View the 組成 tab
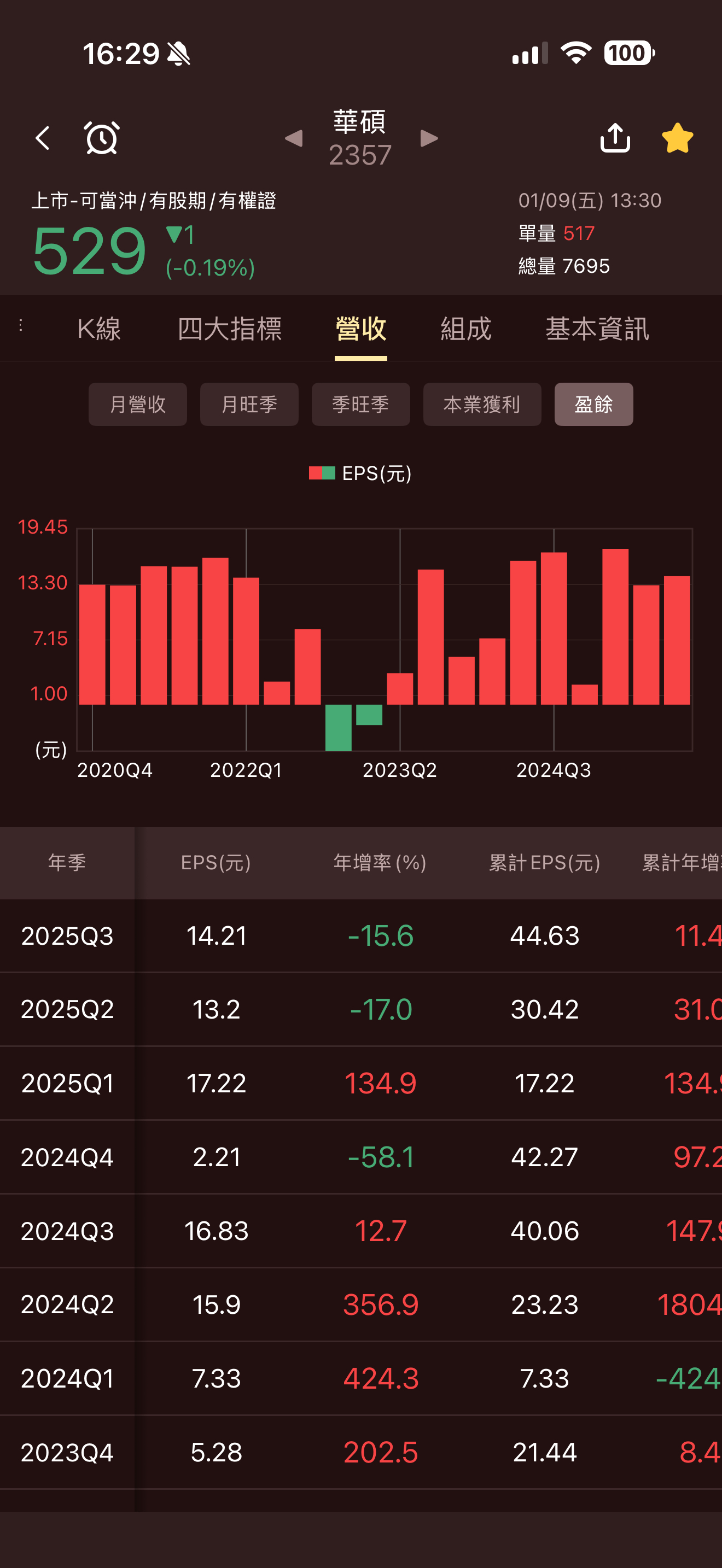The height and width of the screenshot is (1568, 722). tap(465, 329)
